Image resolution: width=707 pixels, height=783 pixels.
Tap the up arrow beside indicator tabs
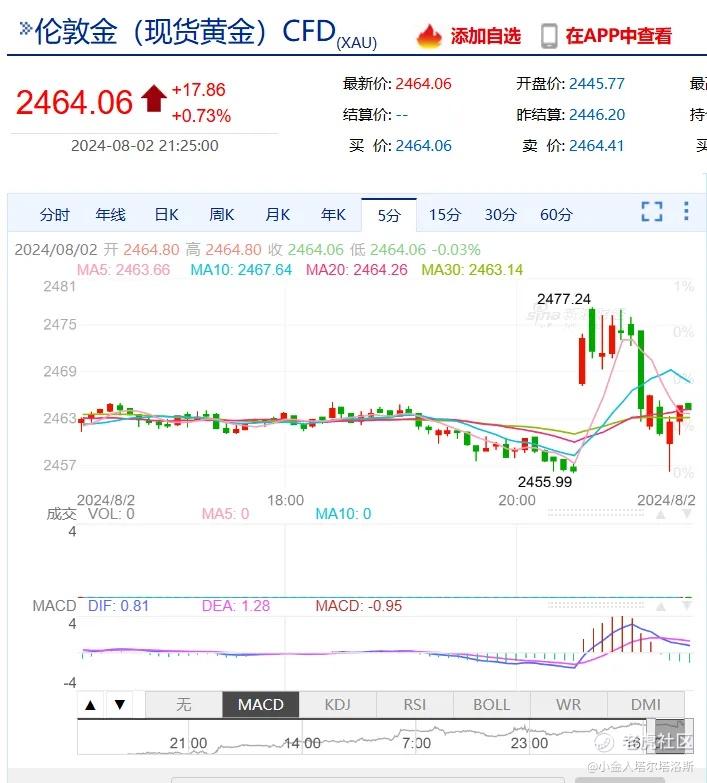pos(90,705)
